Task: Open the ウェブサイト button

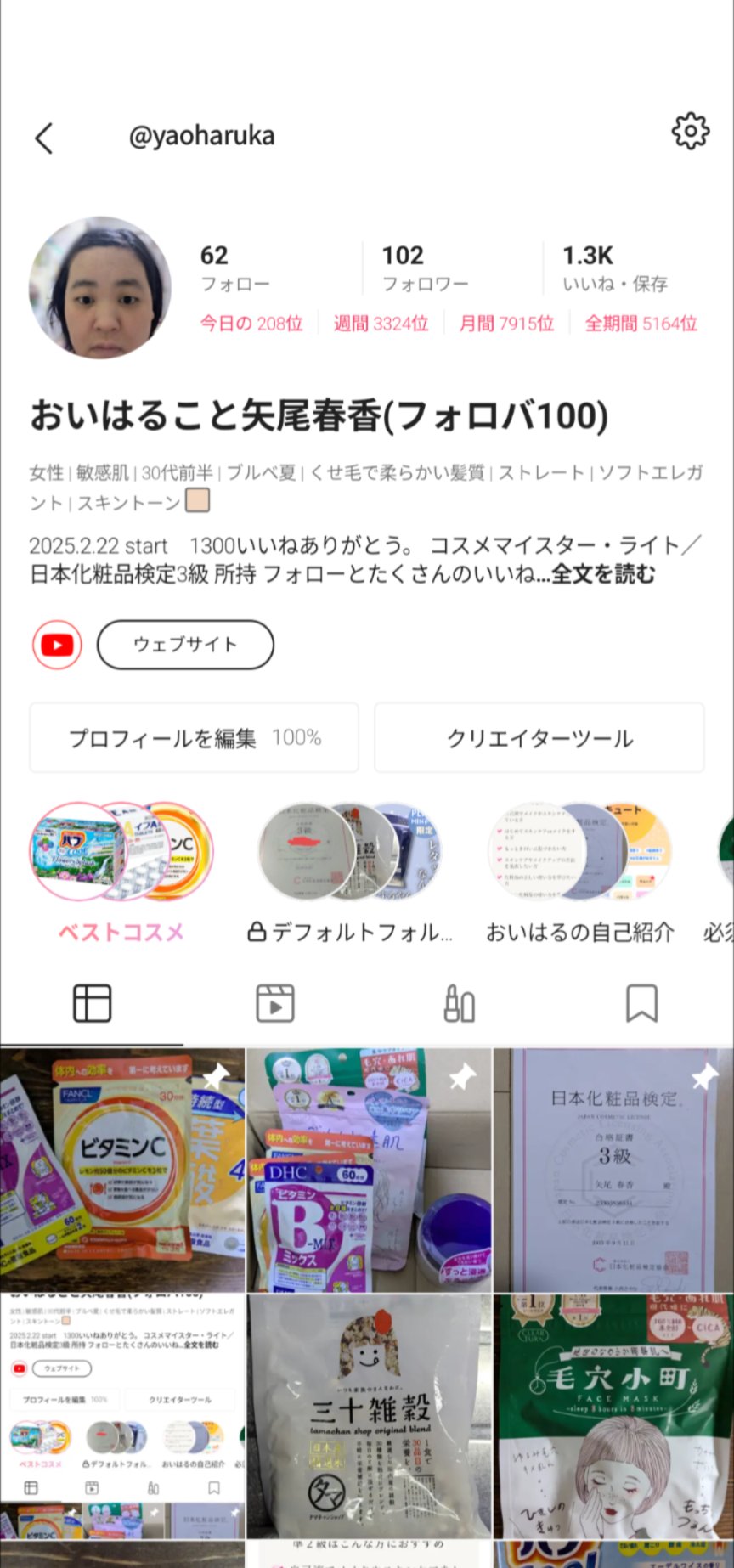Action: [185, 645]
